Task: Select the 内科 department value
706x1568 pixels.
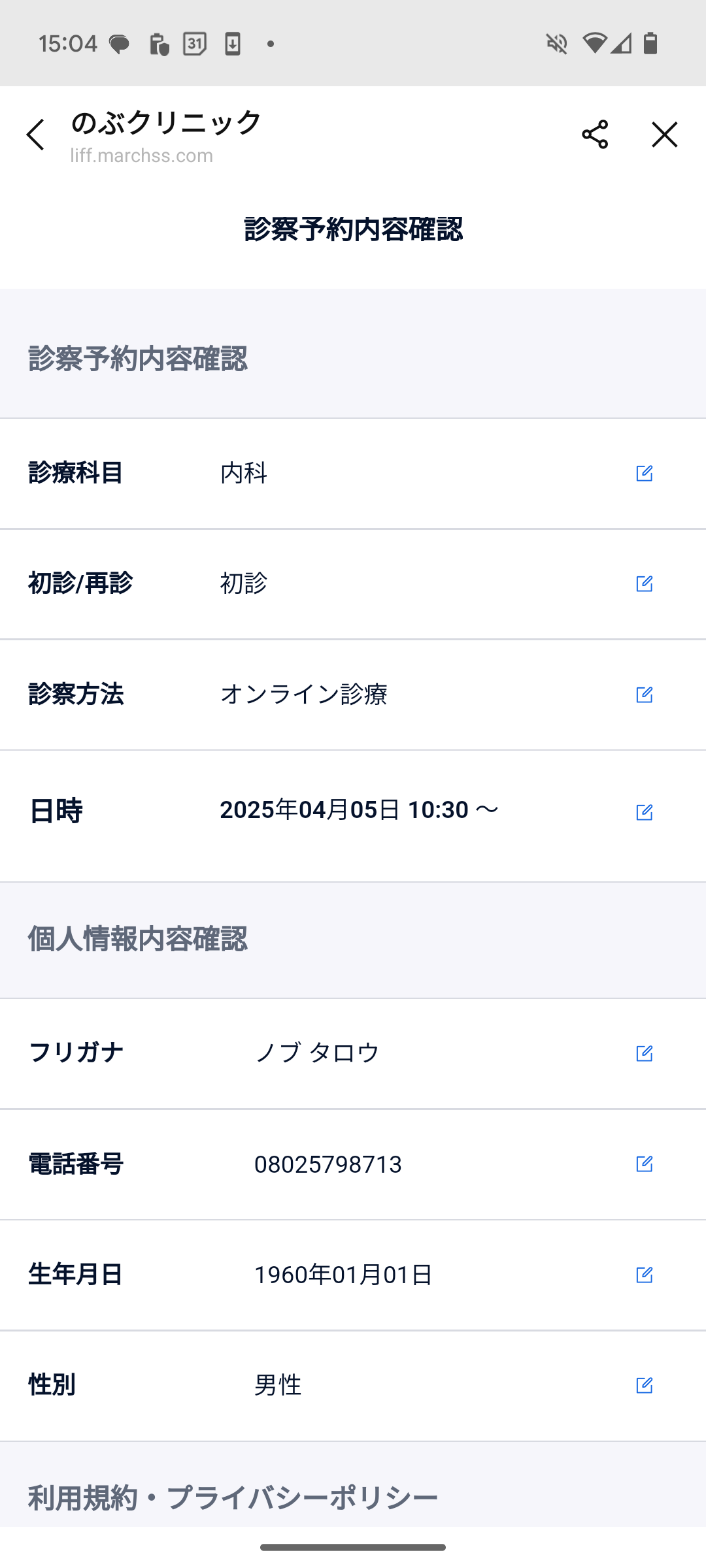Action: pyautogui.click(x=243, y=473)
